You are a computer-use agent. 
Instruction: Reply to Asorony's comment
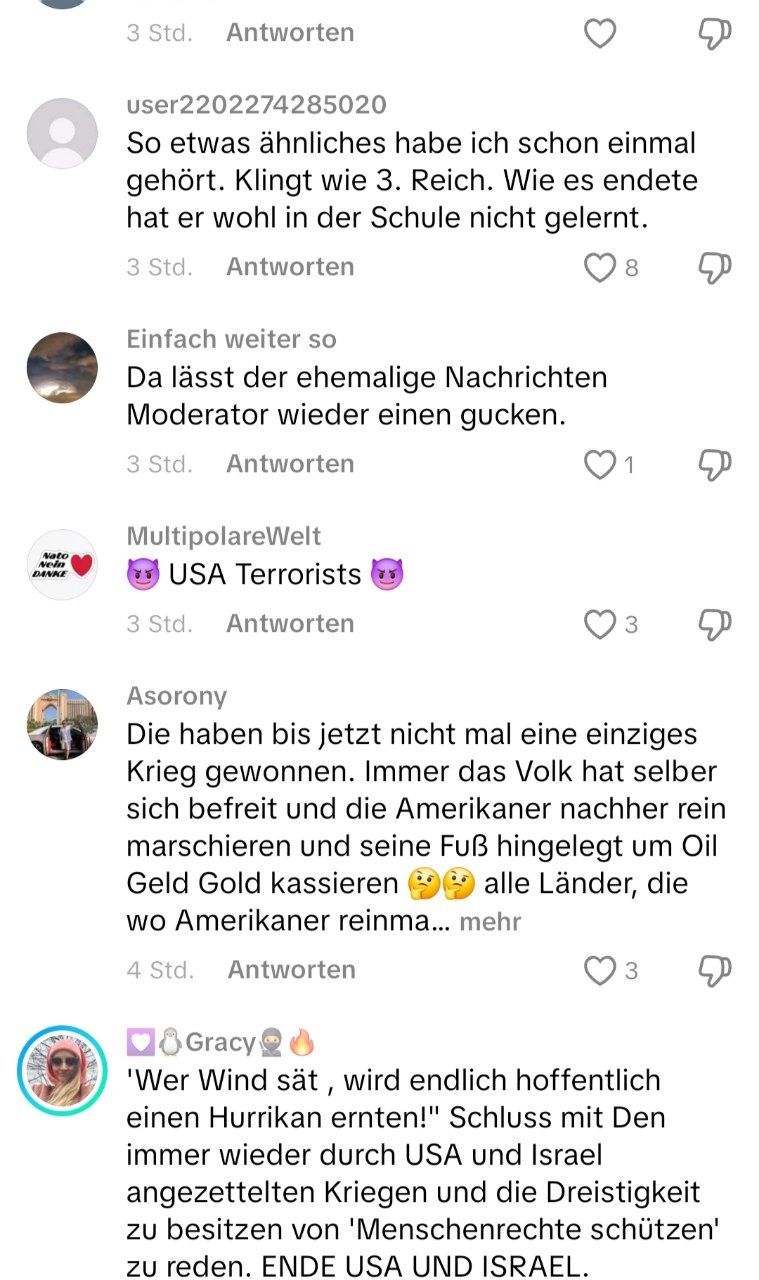click(291, 970)
